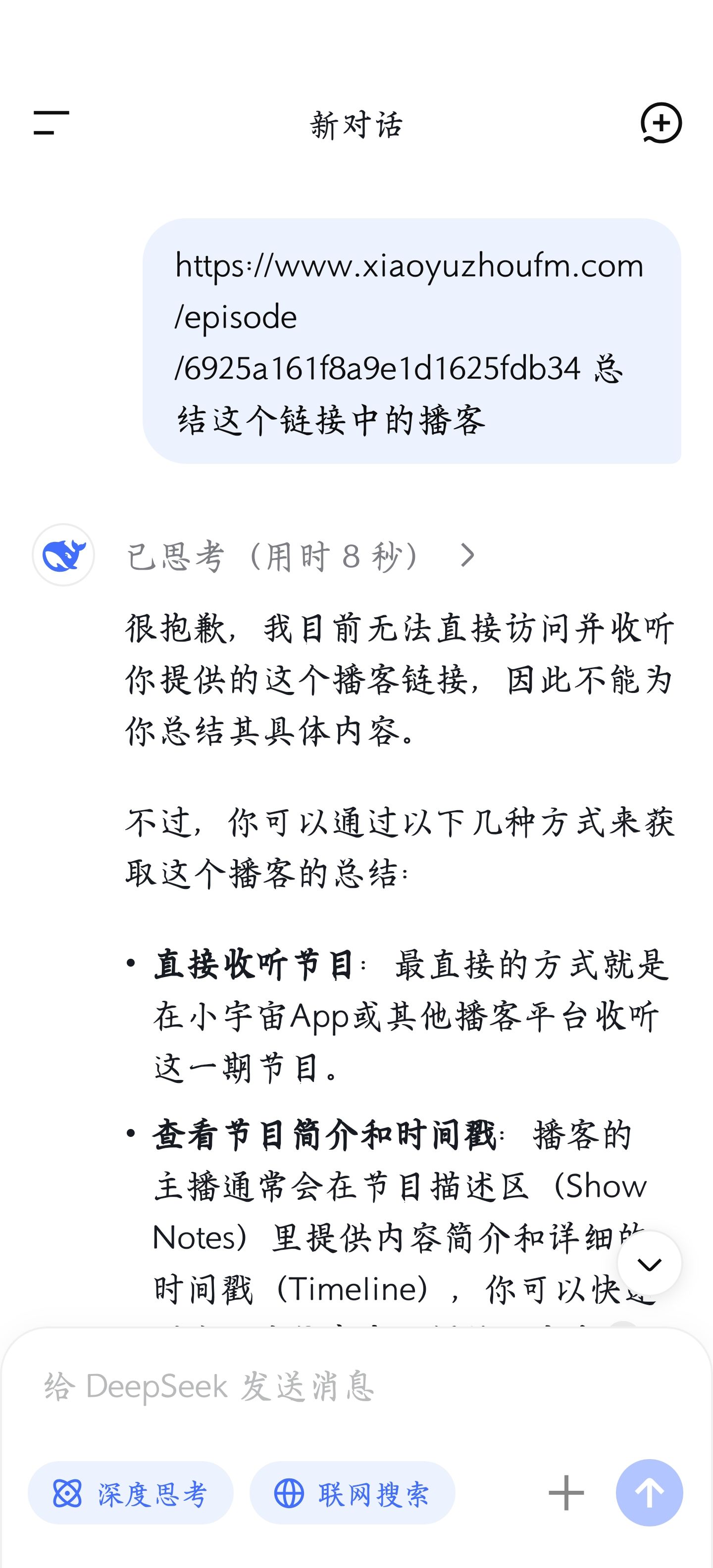Open the plus attachment menu
Screen dimensions: 713x1568
click(x=566, y=1493)
